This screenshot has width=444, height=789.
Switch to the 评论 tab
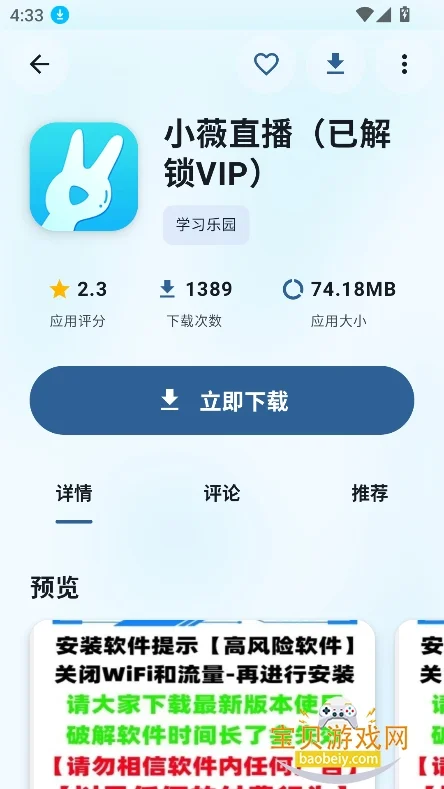pos(222,494)
